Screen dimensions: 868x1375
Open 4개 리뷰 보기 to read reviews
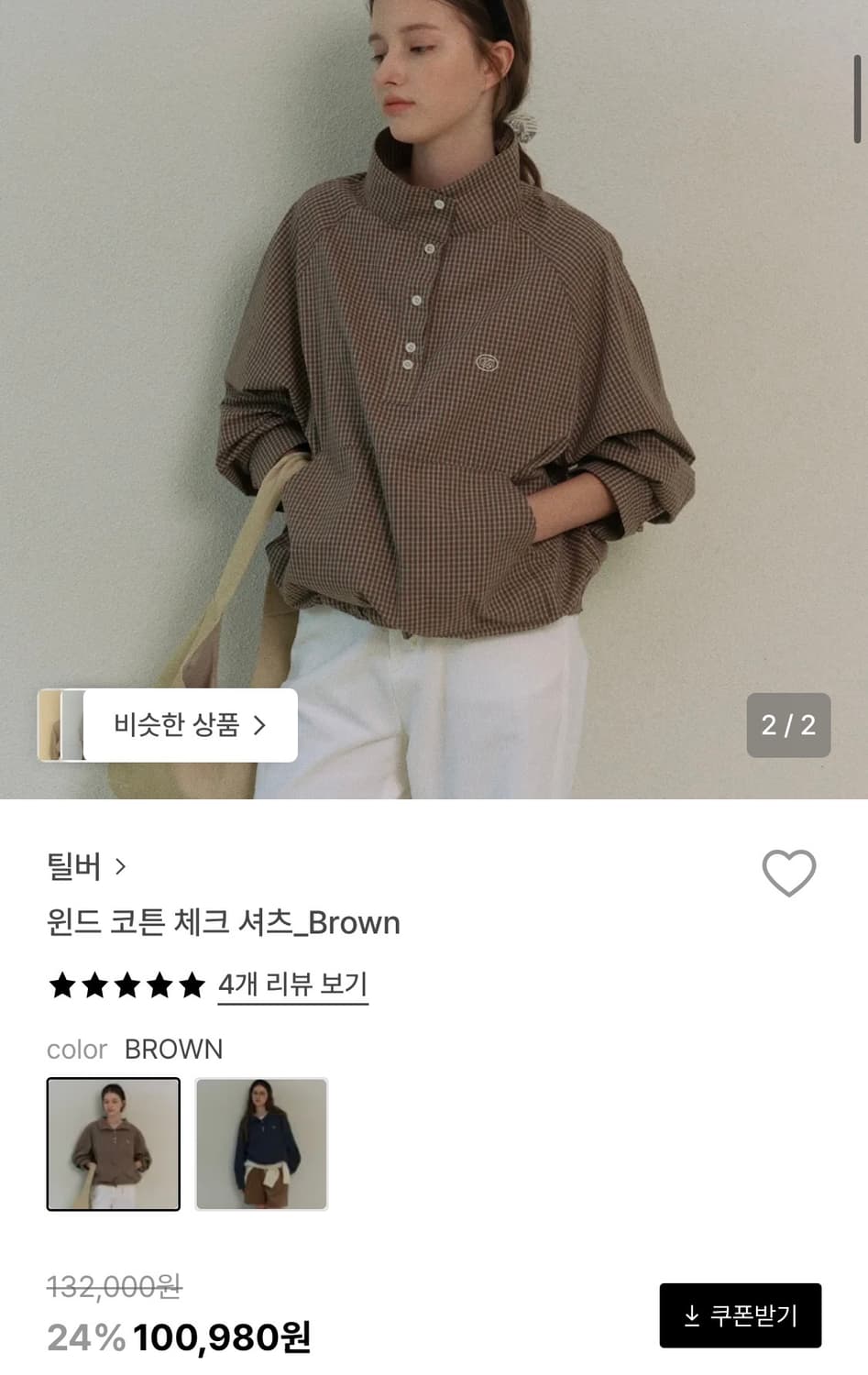pos(291,984)
